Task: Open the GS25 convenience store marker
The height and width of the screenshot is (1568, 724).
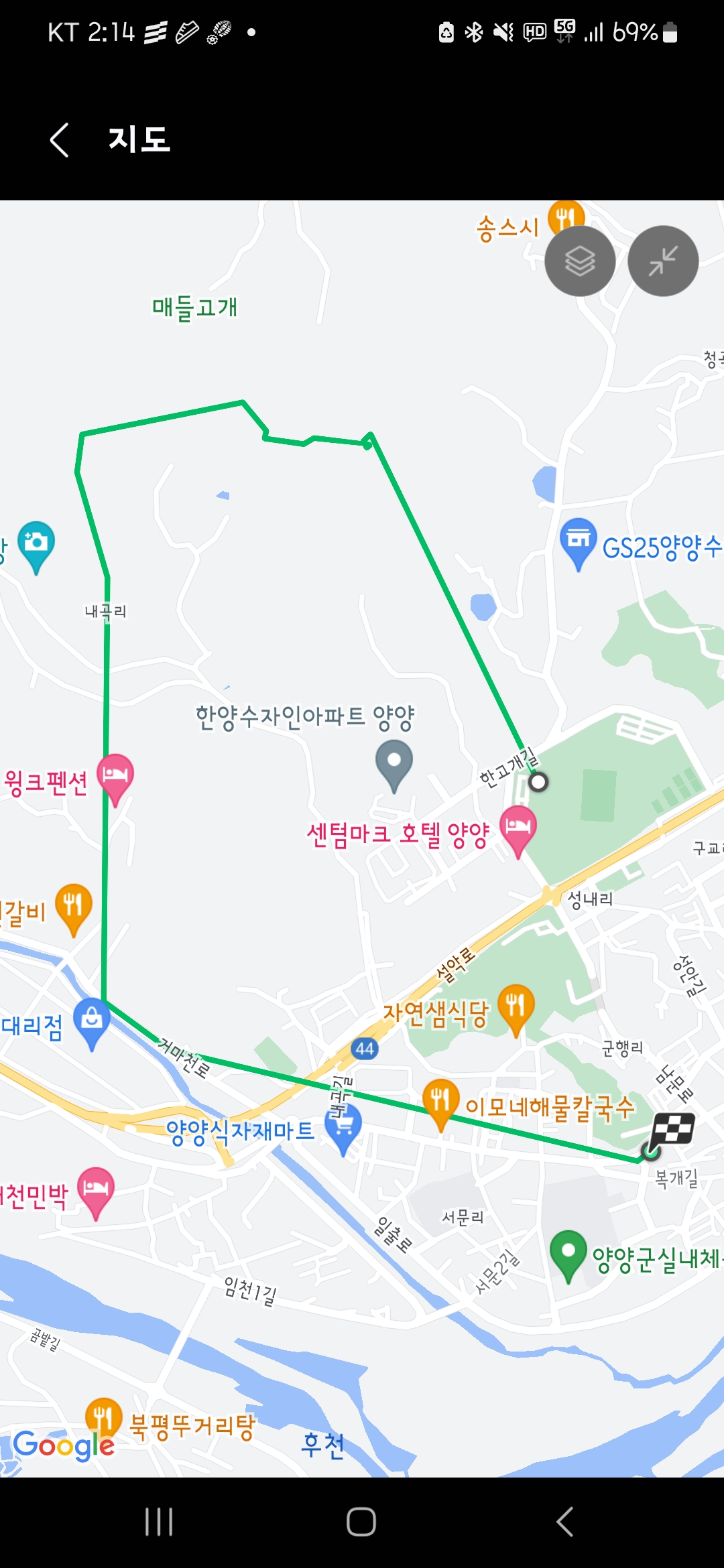Action: coord(578,539)
